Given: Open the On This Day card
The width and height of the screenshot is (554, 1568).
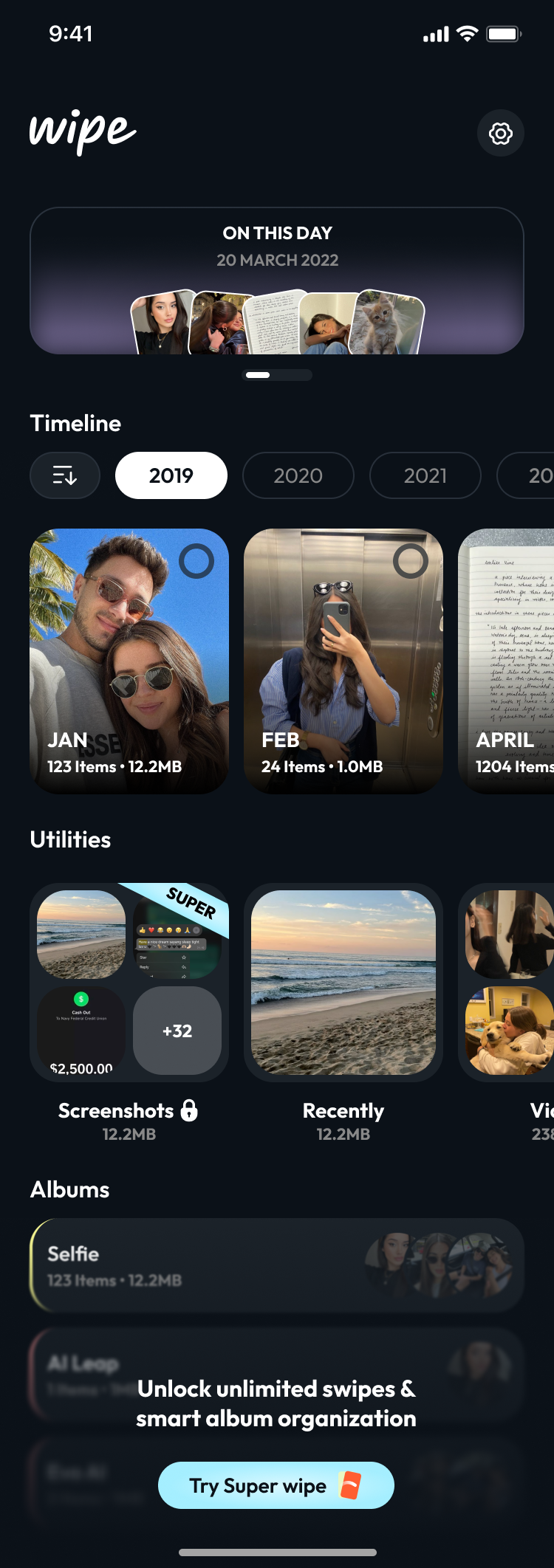Looking at the screenshot, I should pos(277,281).
